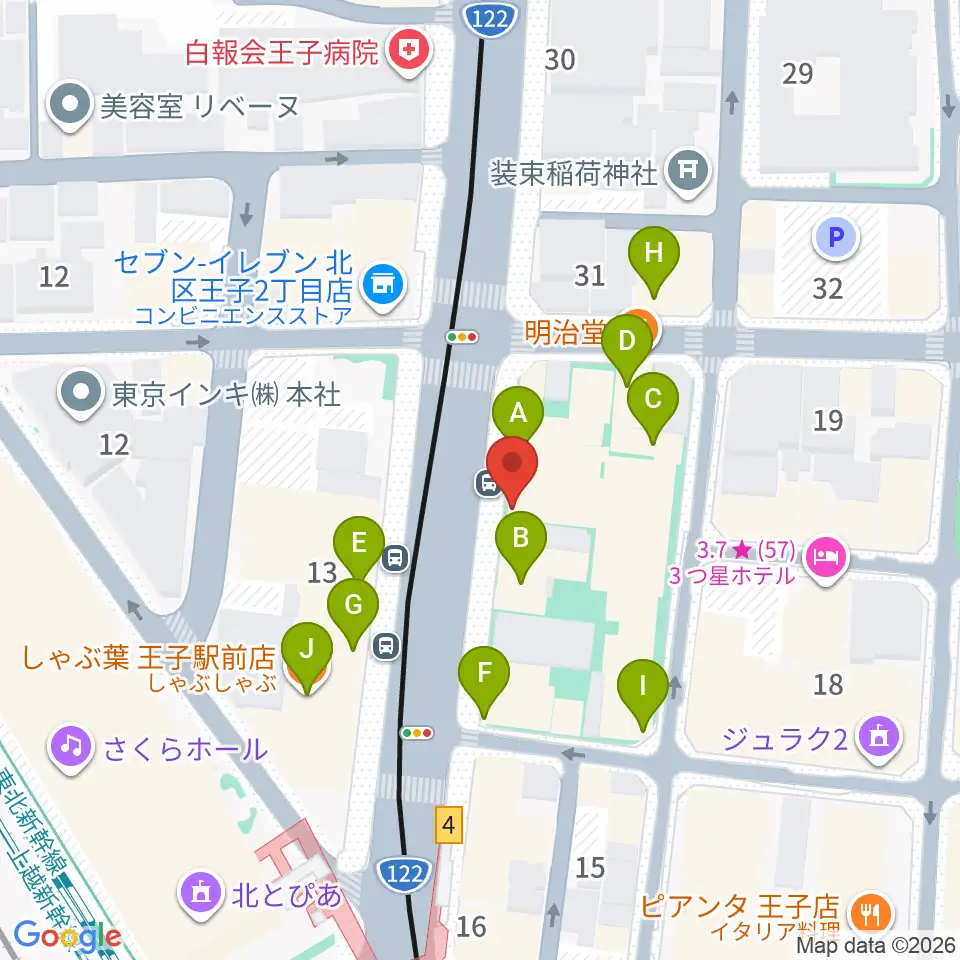Screen dimensions: 960x960
Task: Tap the さくらホール music venue pin
Action: [70, 750]
